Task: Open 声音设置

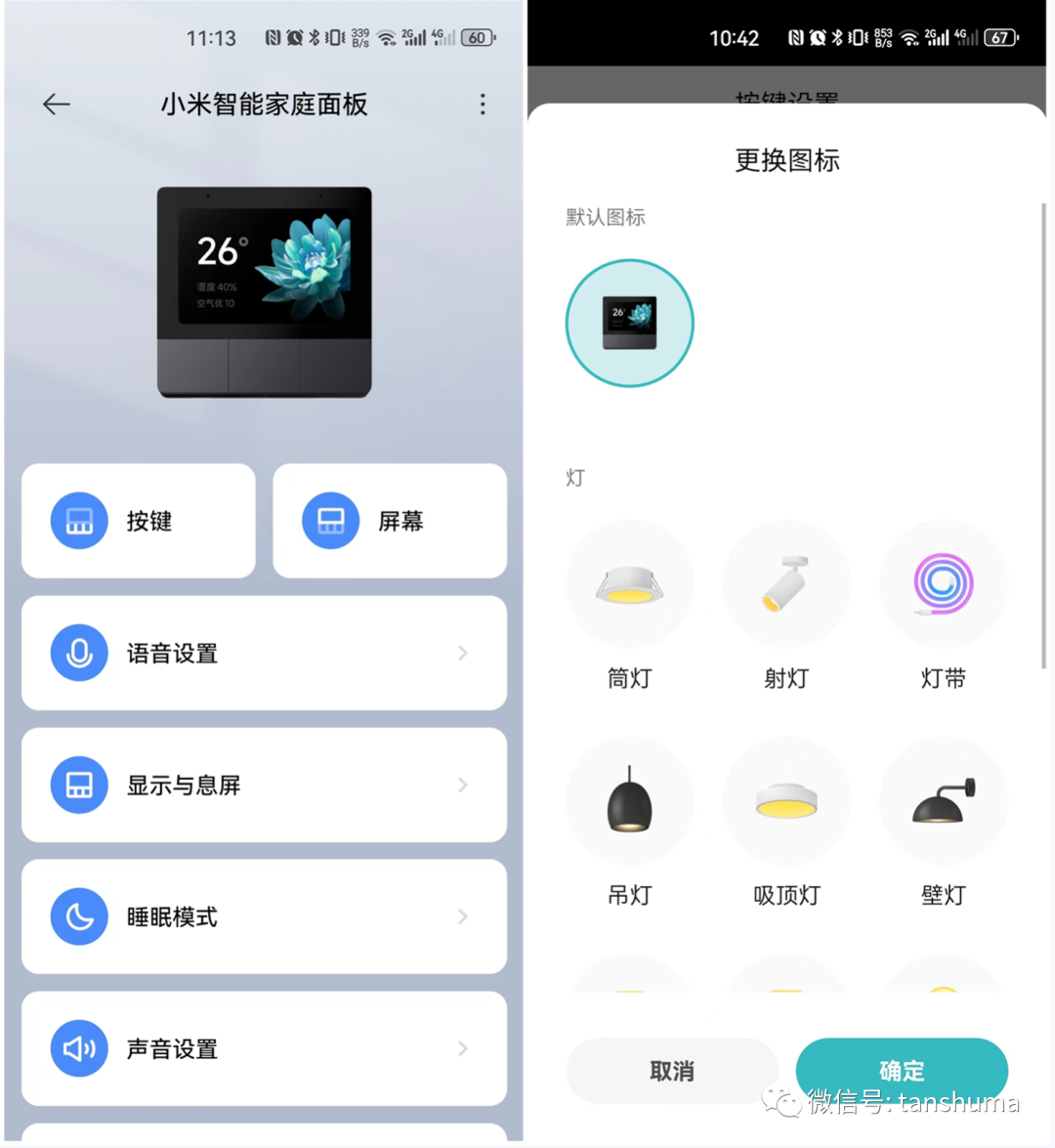Action: pos(264,1048)
